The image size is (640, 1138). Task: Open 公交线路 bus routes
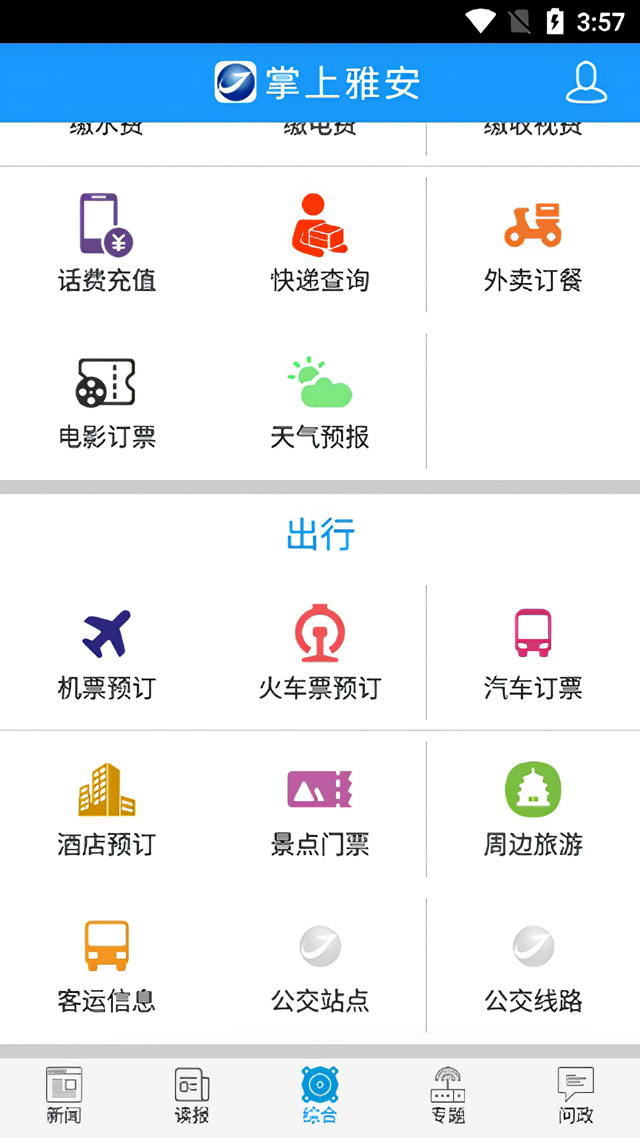click(x=533, y=966)
